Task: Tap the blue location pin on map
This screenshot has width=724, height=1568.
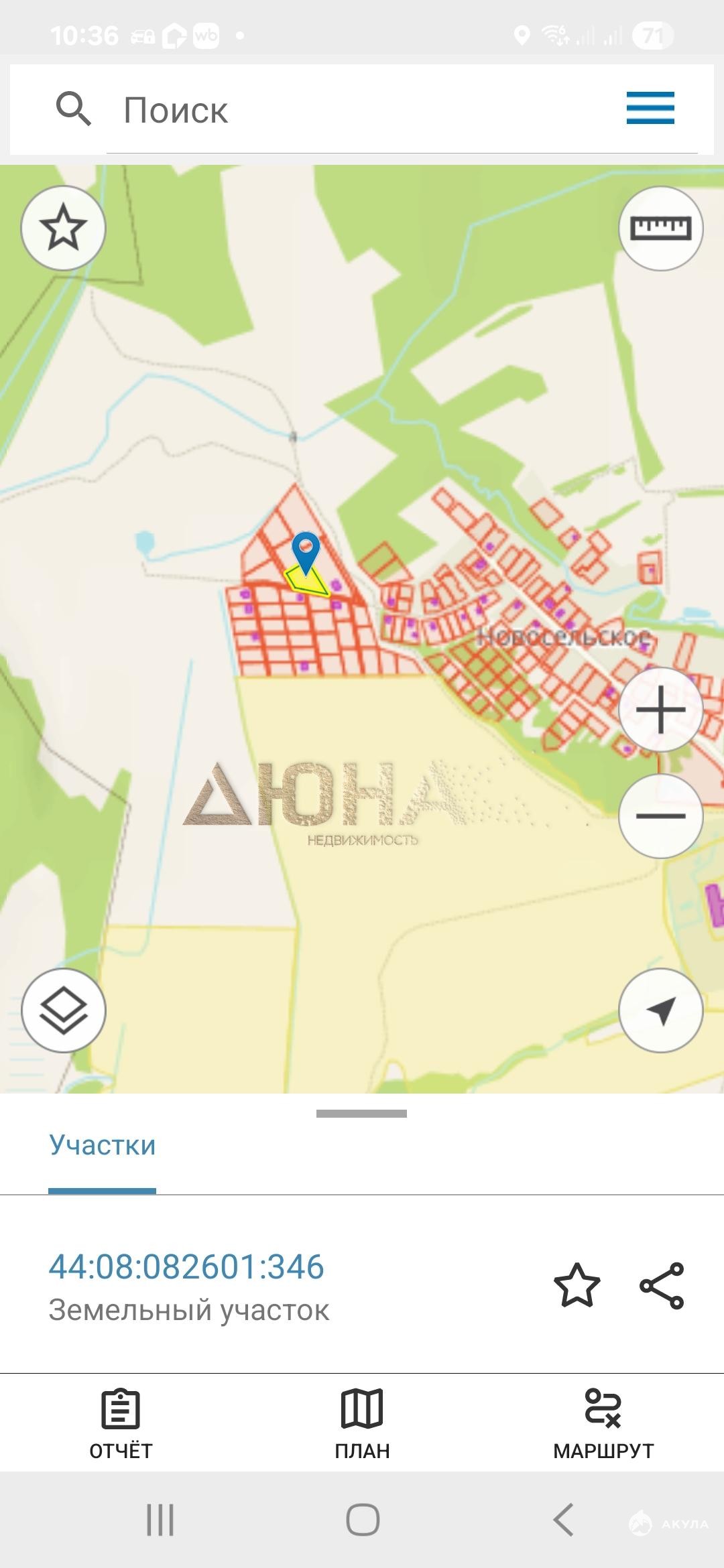Action: click(306, 553)
